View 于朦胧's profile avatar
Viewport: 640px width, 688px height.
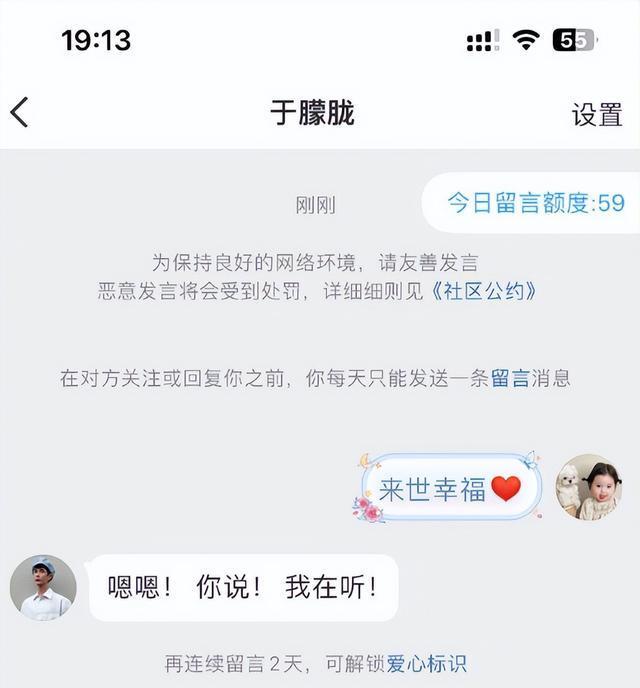pos(43,588)
